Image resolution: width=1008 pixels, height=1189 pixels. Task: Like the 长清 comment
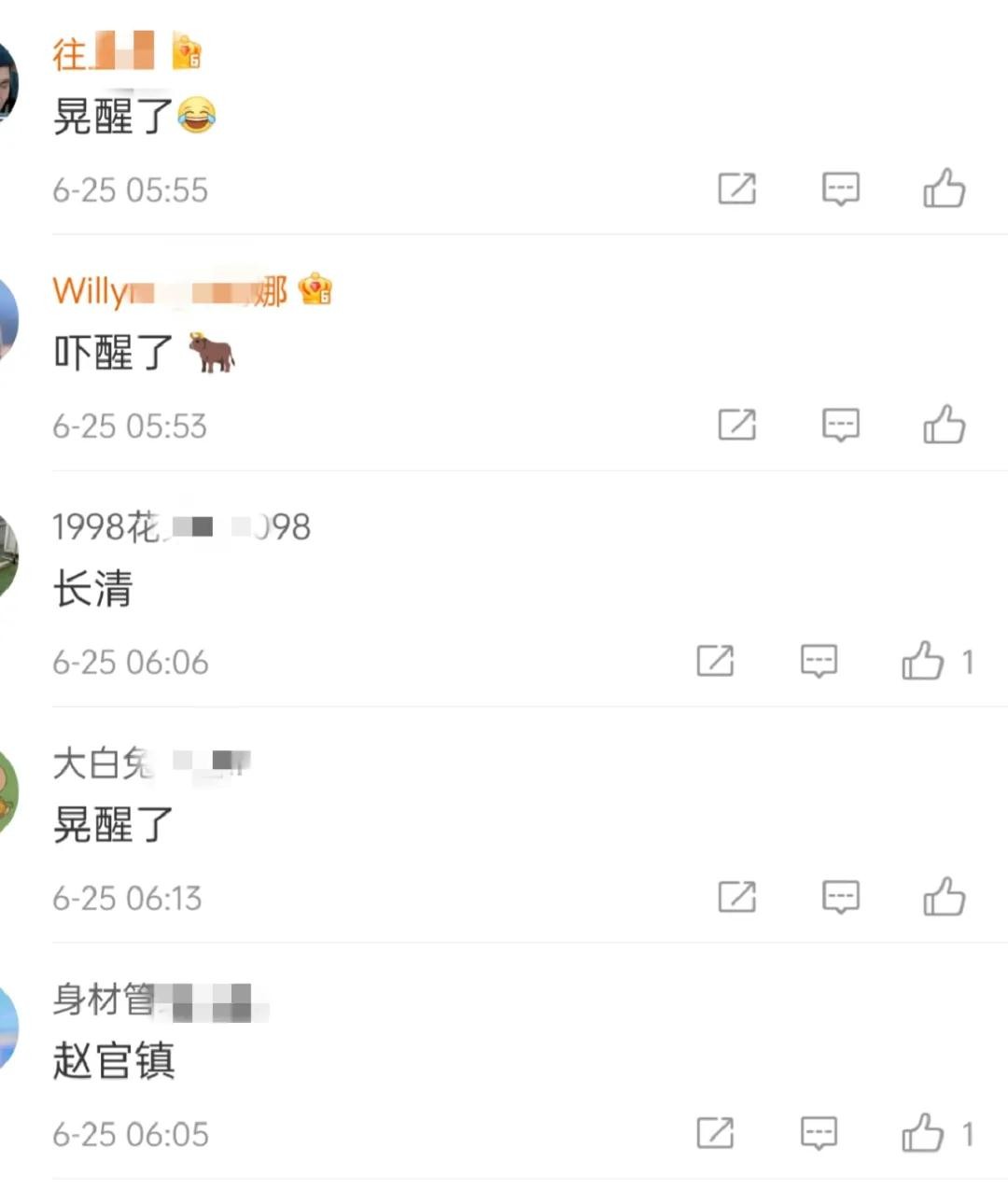[922, 662]
